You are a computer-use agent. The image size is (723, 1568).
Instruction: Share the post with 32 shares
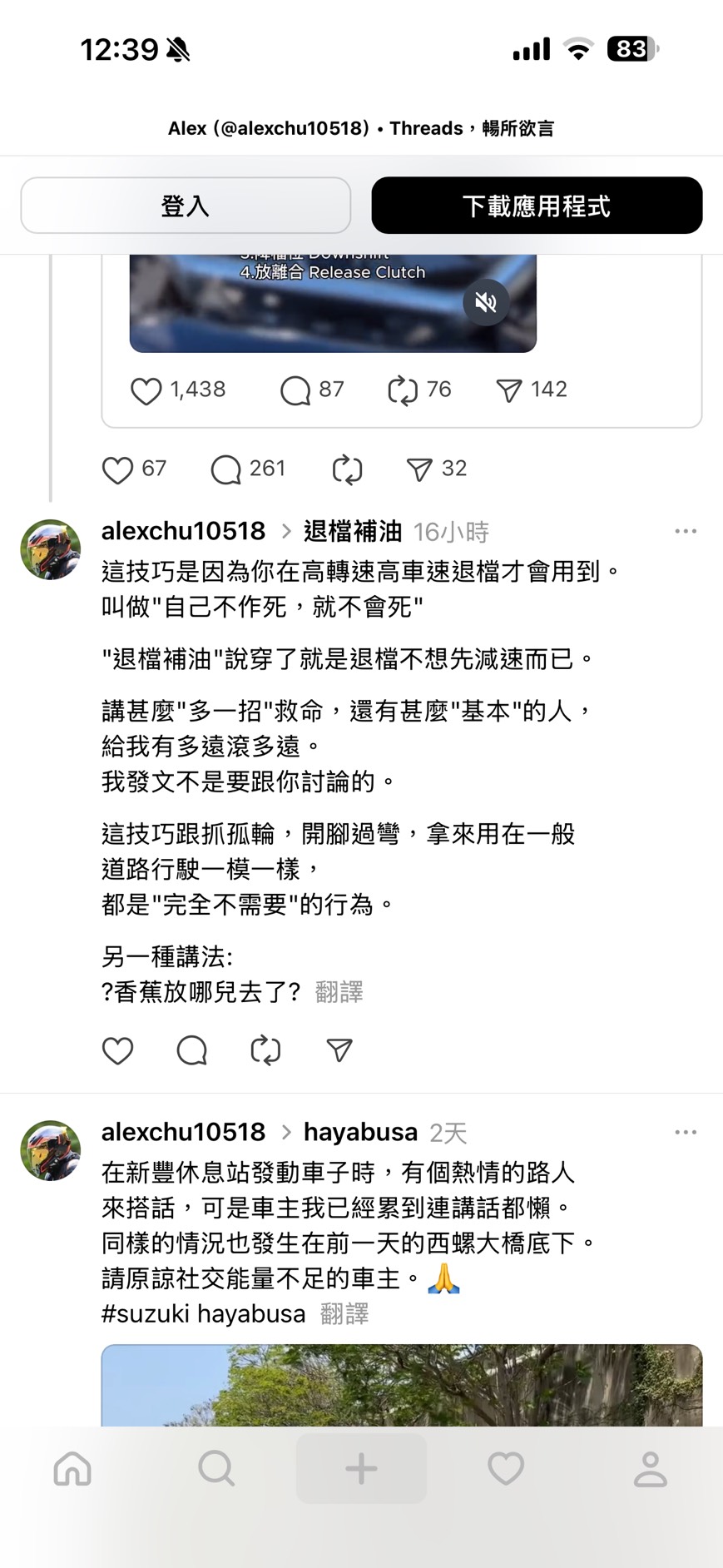(x=419, y=469)
